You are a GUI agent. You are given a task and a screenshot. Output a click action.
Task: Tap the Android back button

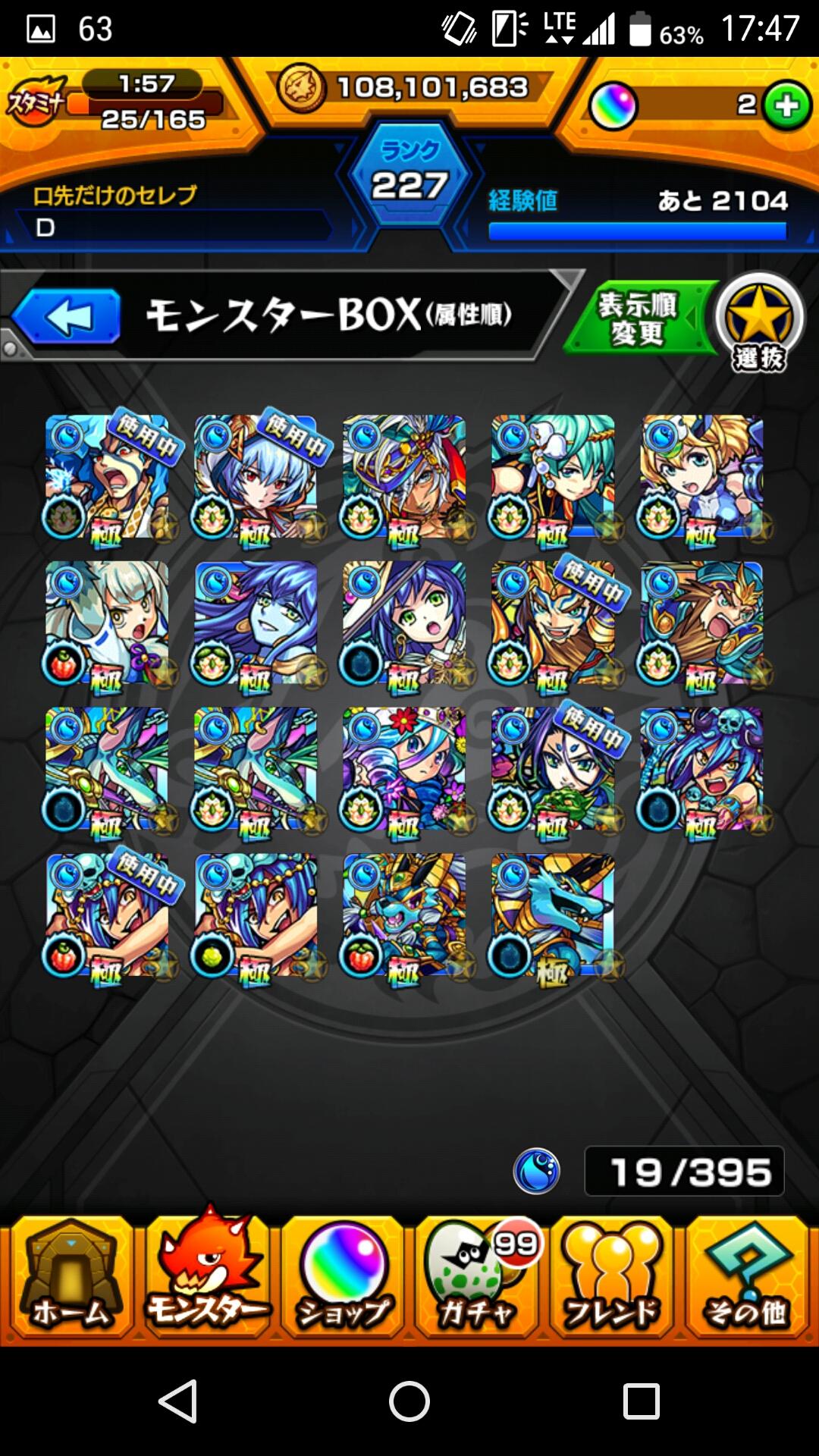pos(179,1400)
